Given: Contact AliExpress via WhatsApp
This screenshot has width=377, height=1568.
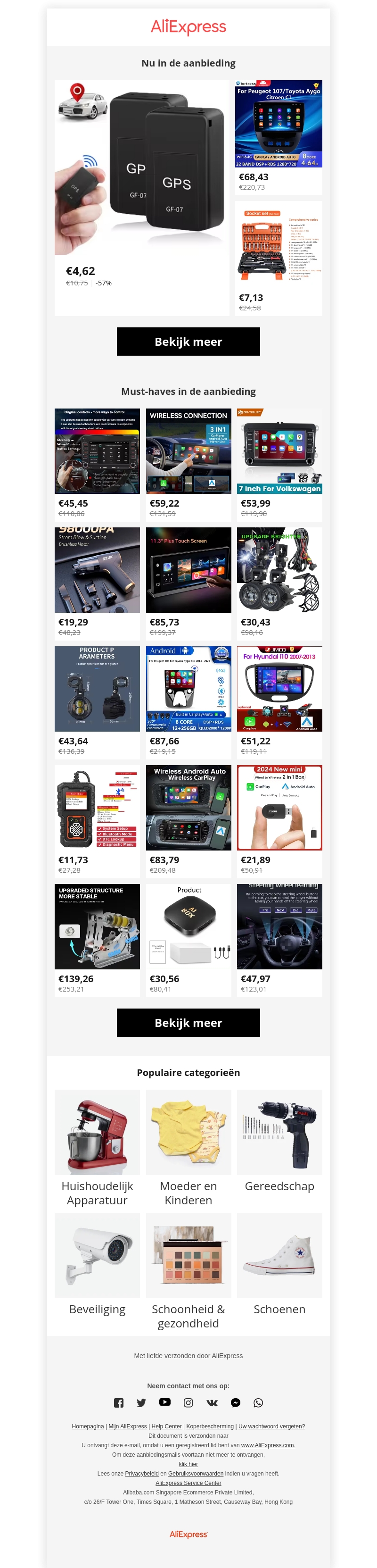Looking at the screenshot, I should [x=258, y=1402].
